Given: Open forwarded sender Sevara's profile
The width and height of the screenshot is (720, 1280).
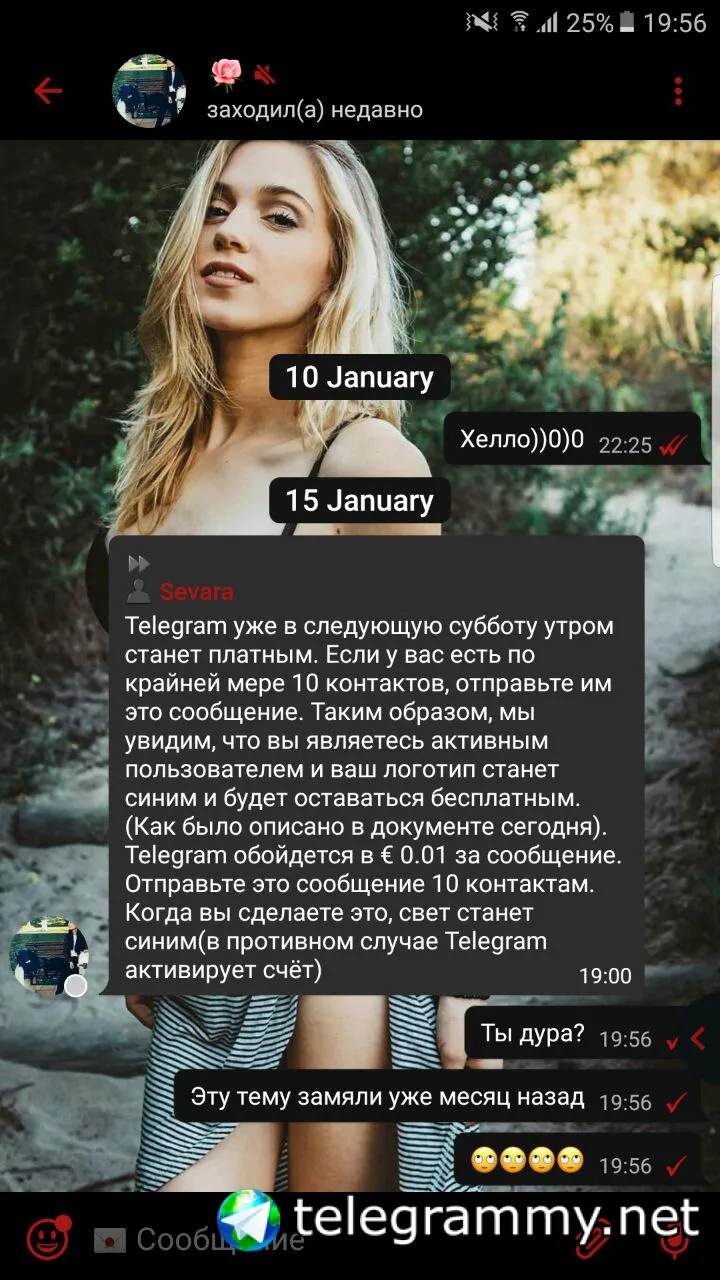Looking at the screenshot, I should pos(196,591).
